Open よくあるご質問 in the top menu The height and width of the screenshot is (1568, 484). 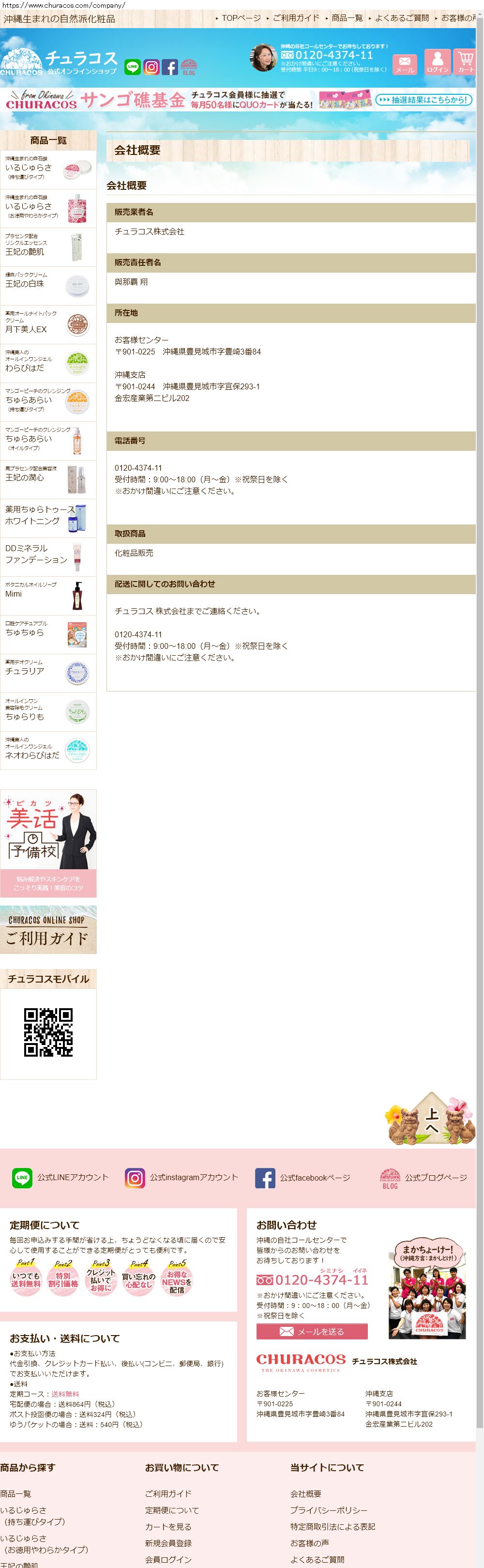[401, 18]
